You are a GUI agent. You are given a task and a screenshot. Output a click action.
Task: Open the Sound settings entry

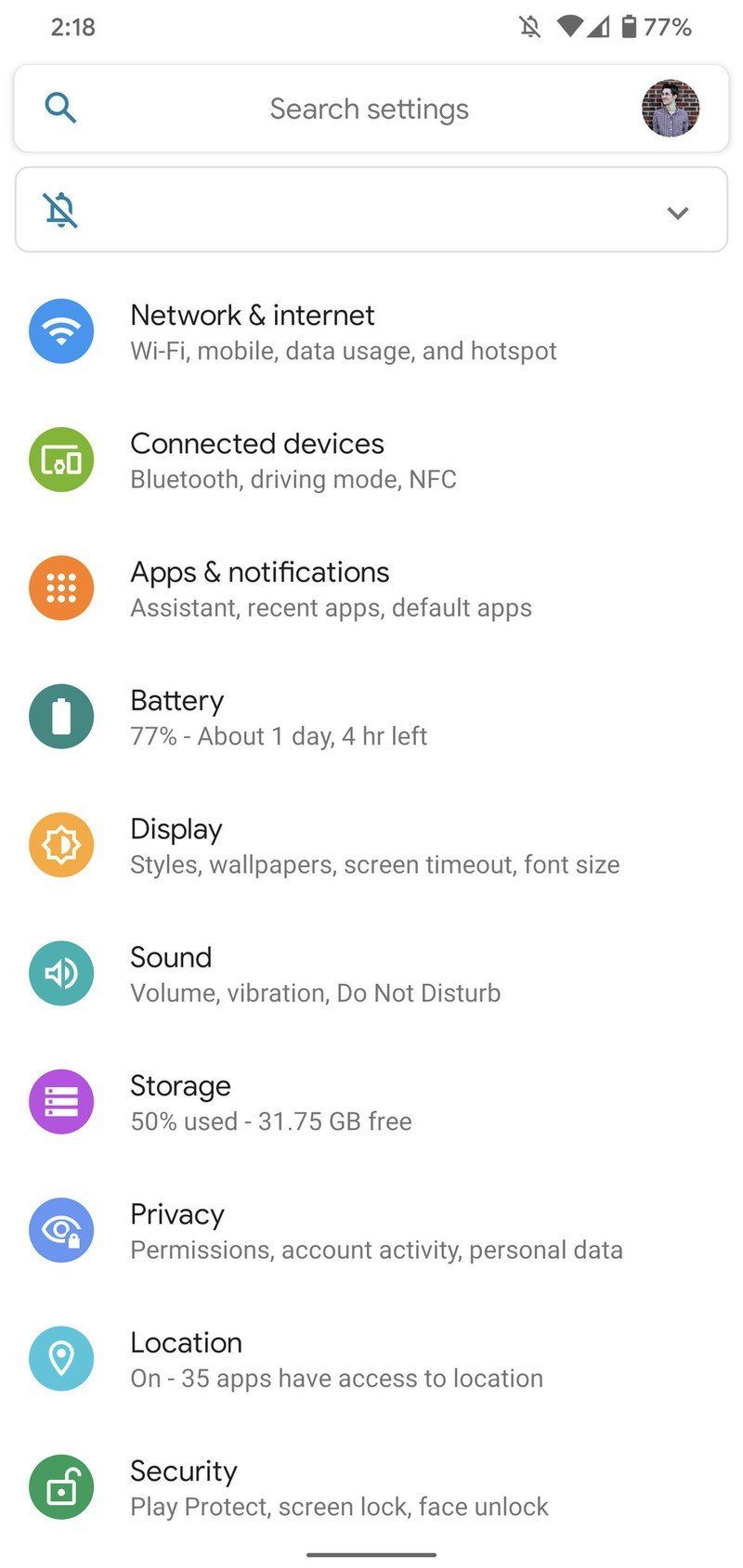[316, 973]
